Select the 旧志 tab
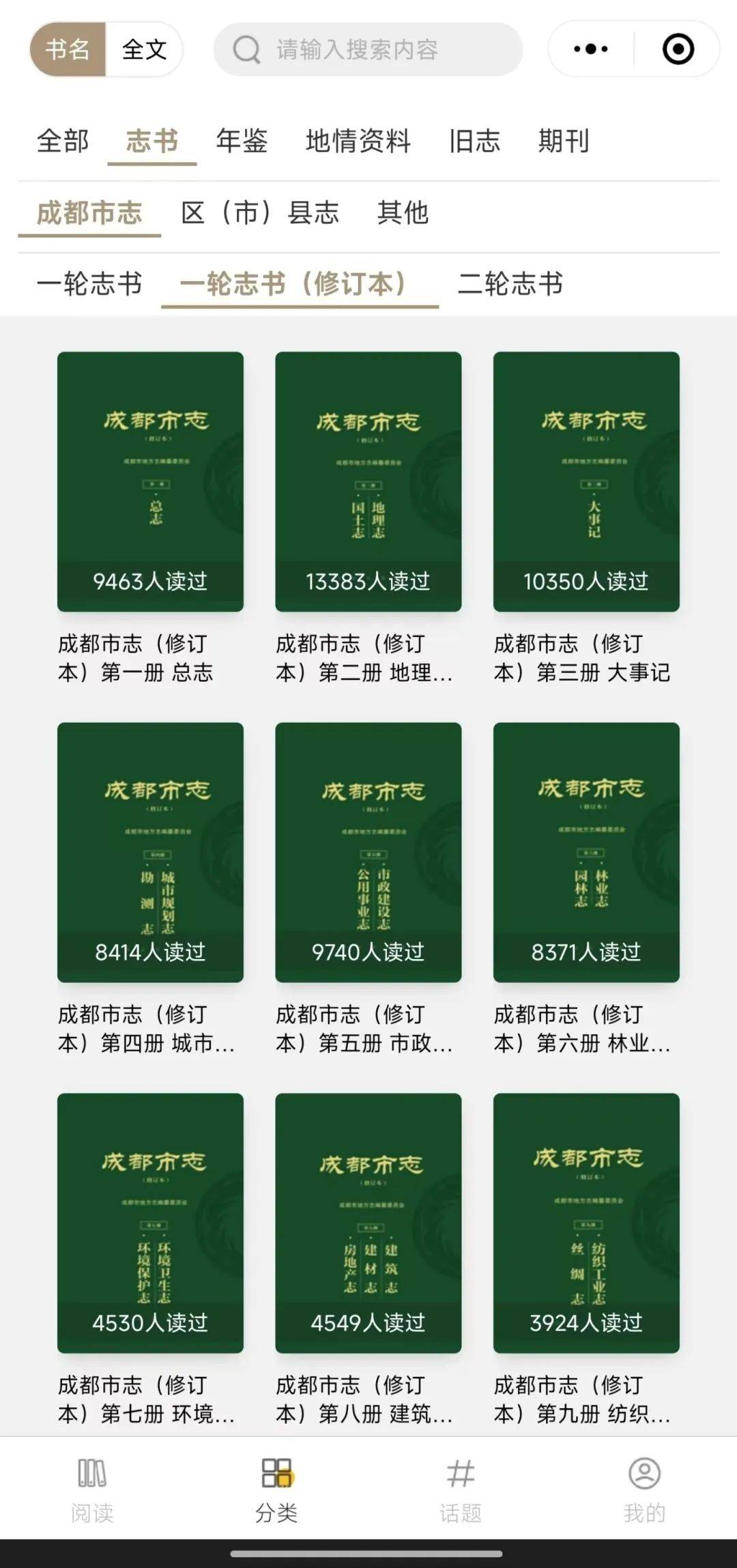Screen dimensions: 737x1568 click(474, 141)
